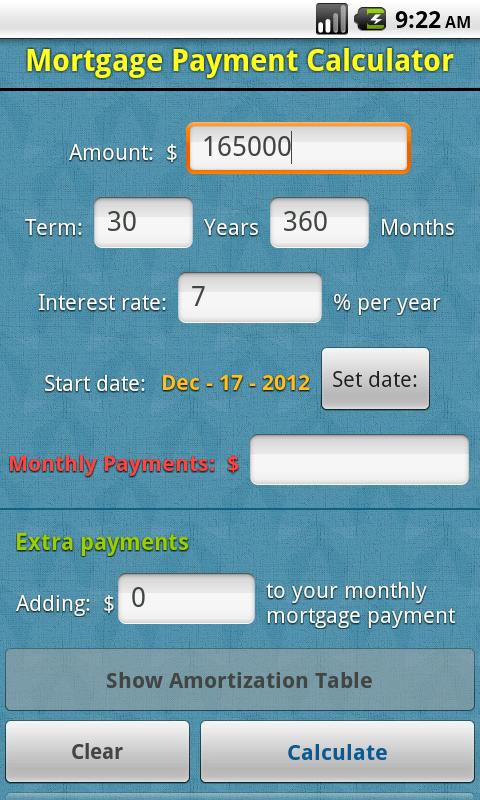The image size is (480, 800).
Task: Edit the extra payment Adding field
Action: point(186,599)
